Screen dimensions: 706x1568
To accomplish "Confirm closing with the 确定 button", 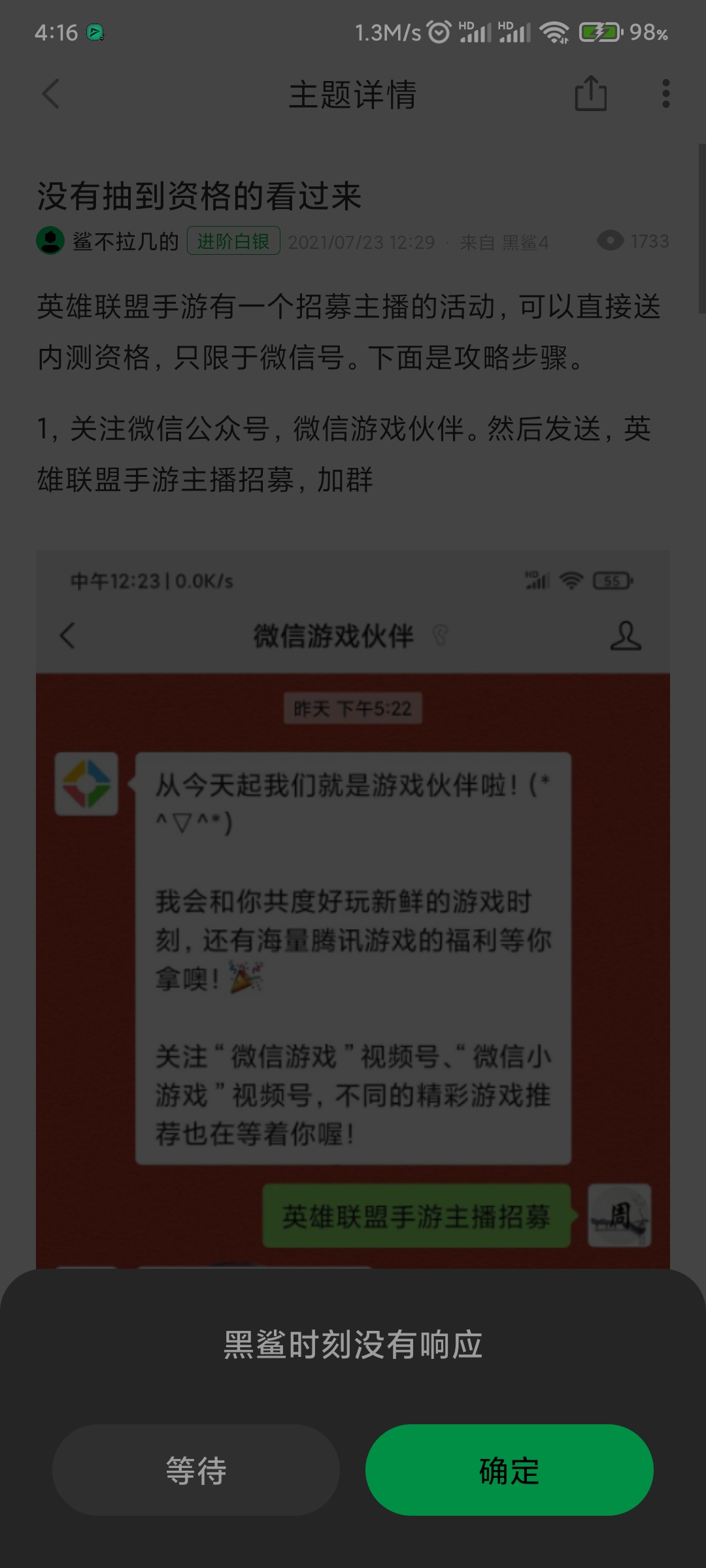I will [509, 1470].
